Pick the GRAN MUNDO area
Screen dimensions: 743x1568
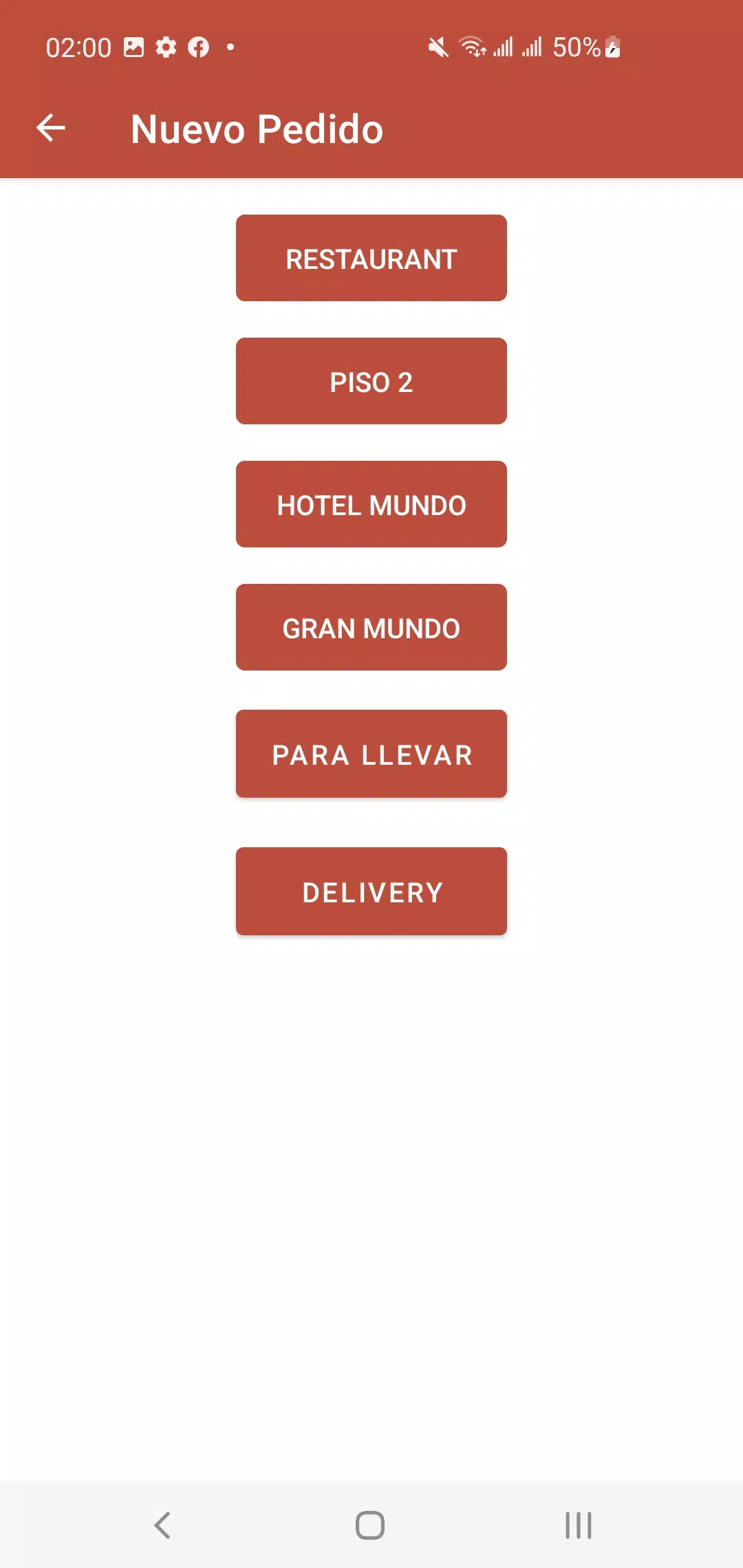coord(371,627)
